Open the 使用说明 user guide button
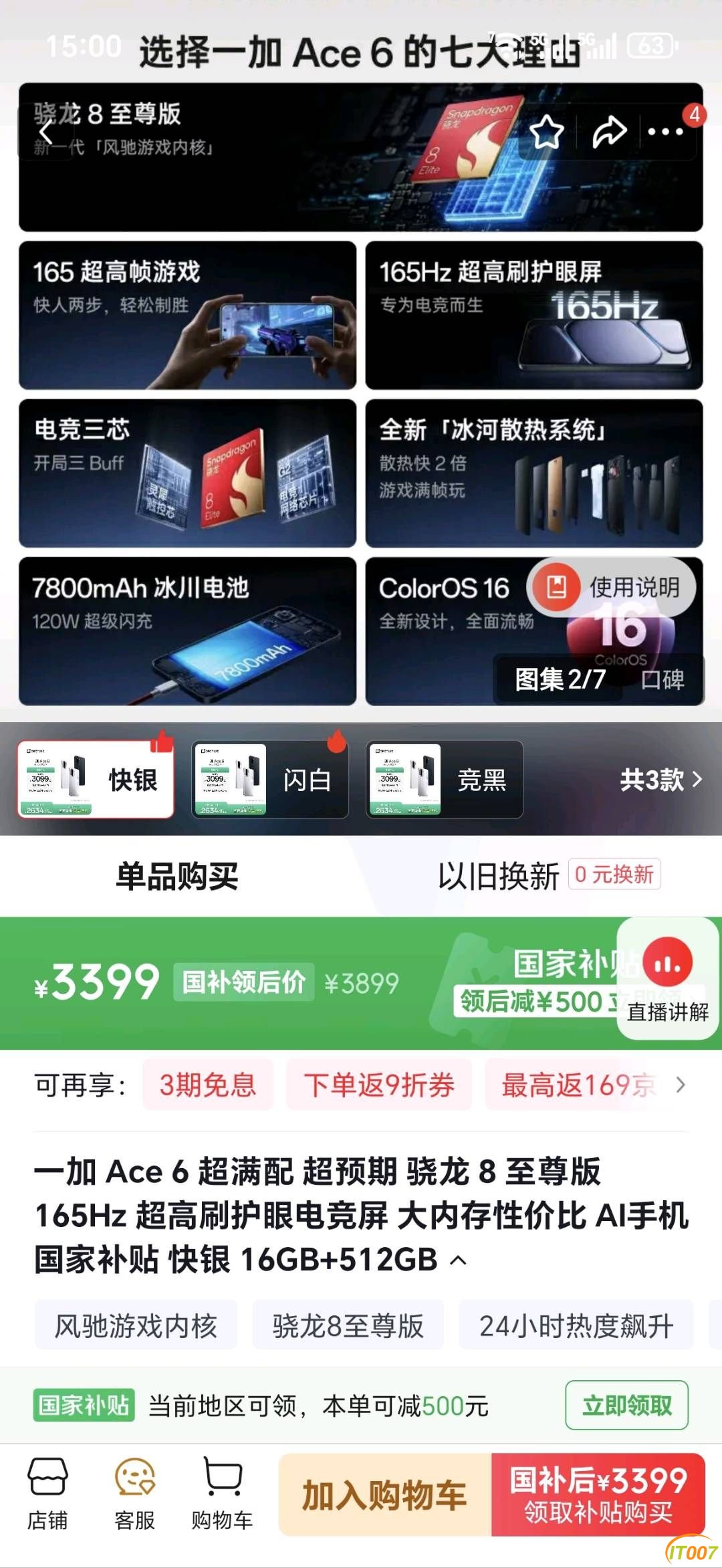The width and height of the screenshot is (722, 1568). click(612, 587)
